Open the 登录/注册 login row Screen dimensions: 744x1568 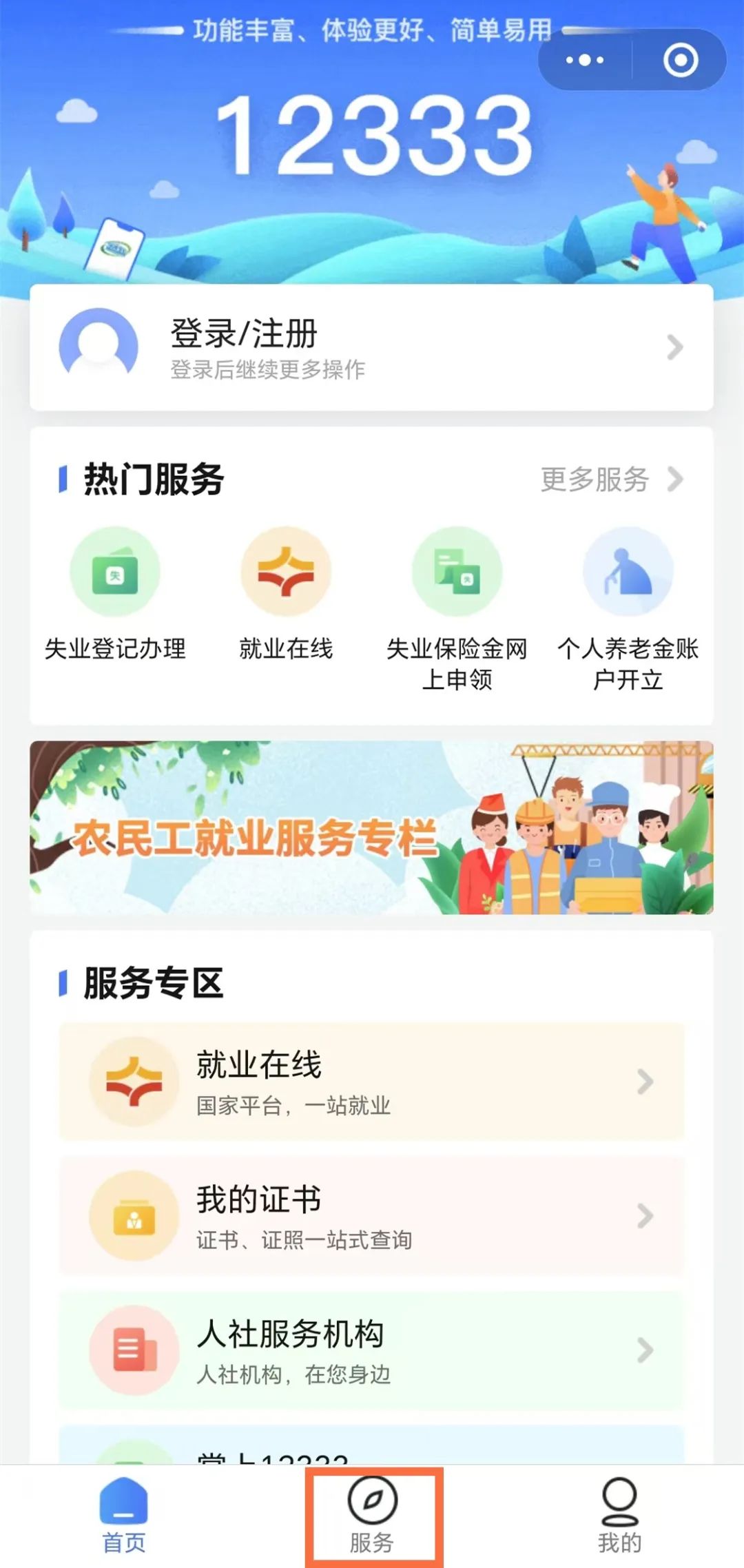[x=371, y=348]
